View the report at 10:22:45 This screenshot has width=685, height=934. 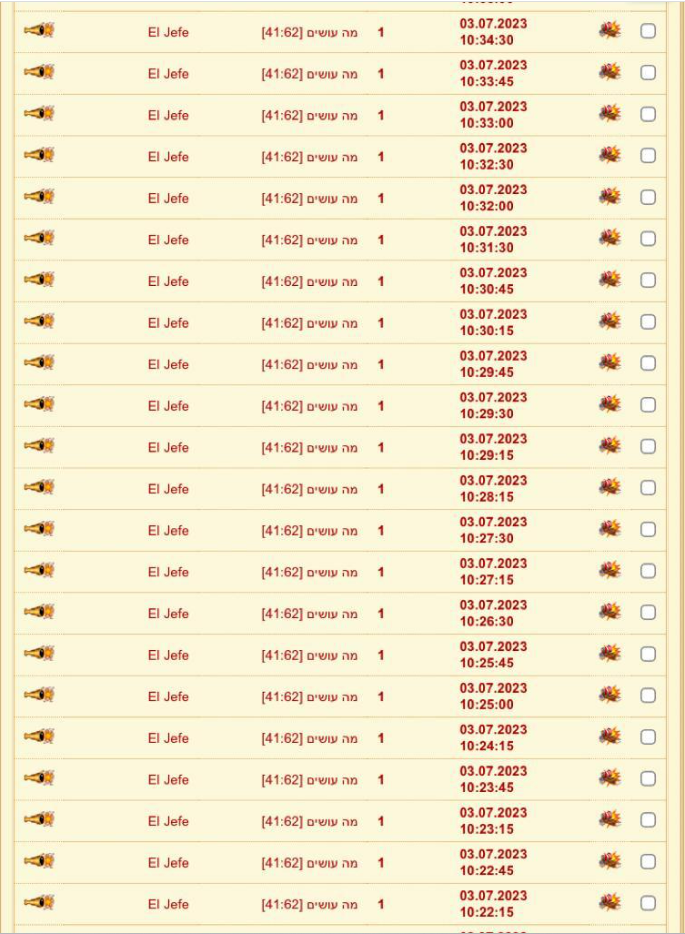point(493,862)
